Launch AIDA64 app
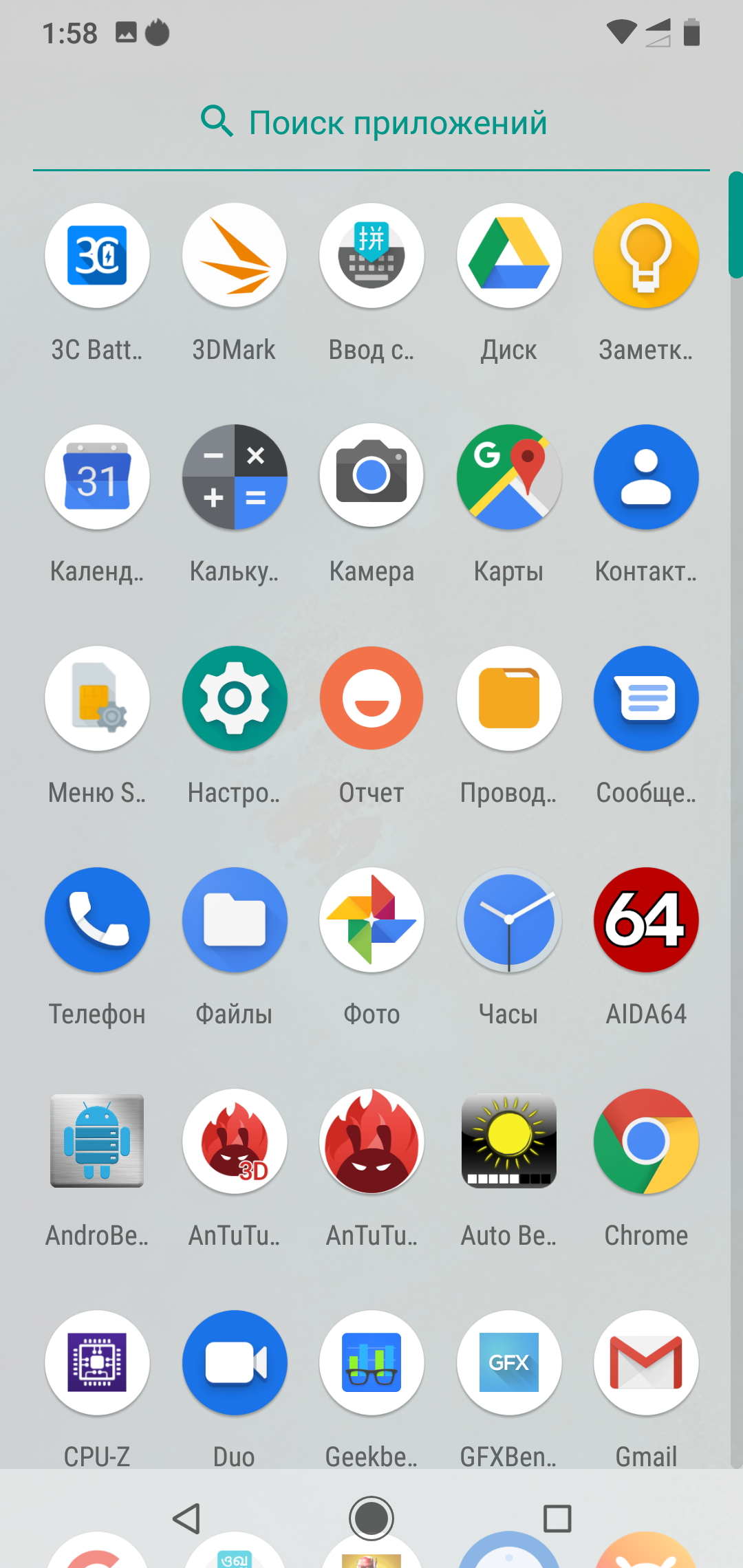 click(646, 920)
